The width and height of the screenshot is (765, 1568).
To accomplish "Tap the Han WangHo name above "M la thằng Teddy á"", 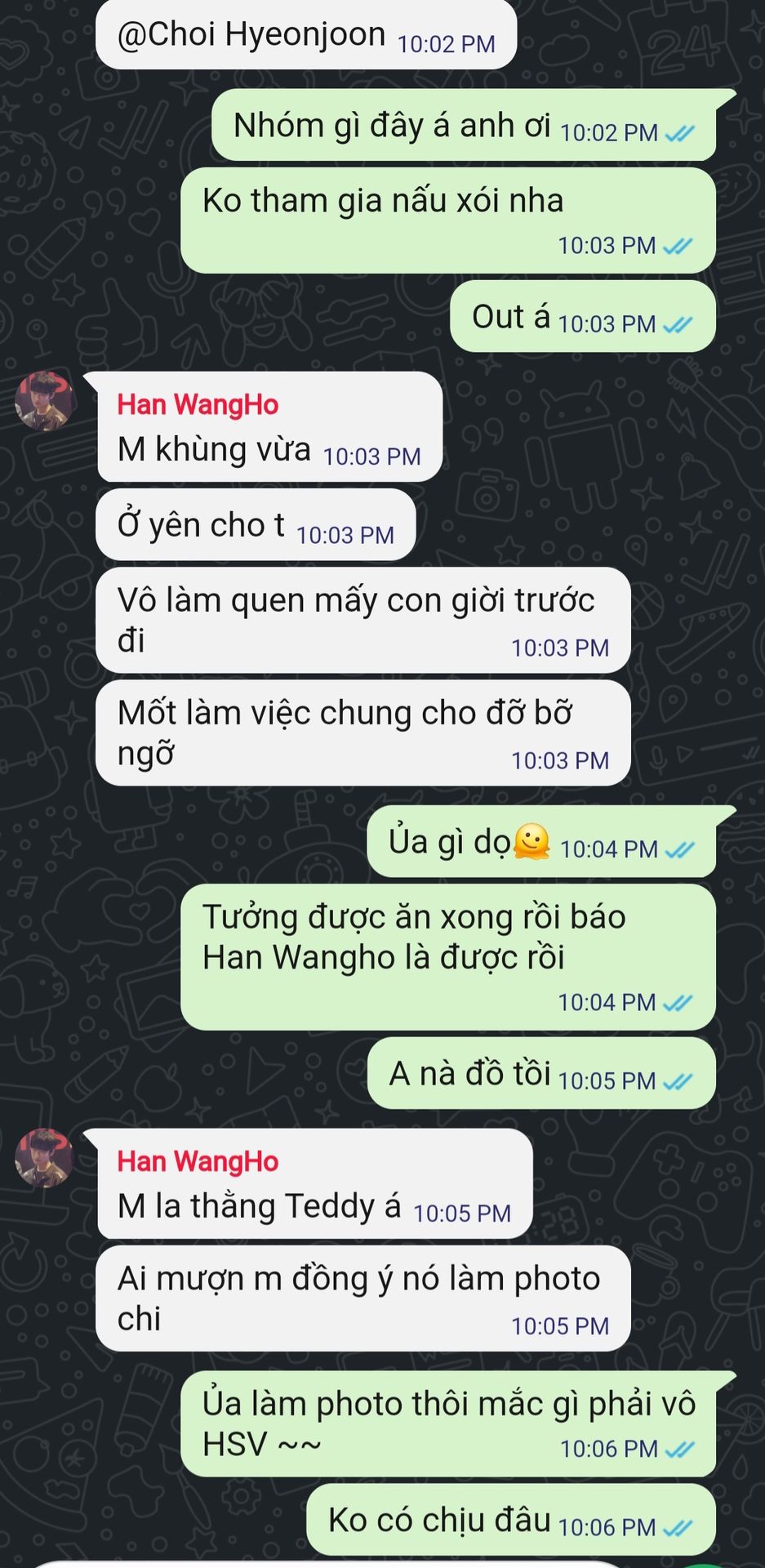I will (x=198, y=1162).
